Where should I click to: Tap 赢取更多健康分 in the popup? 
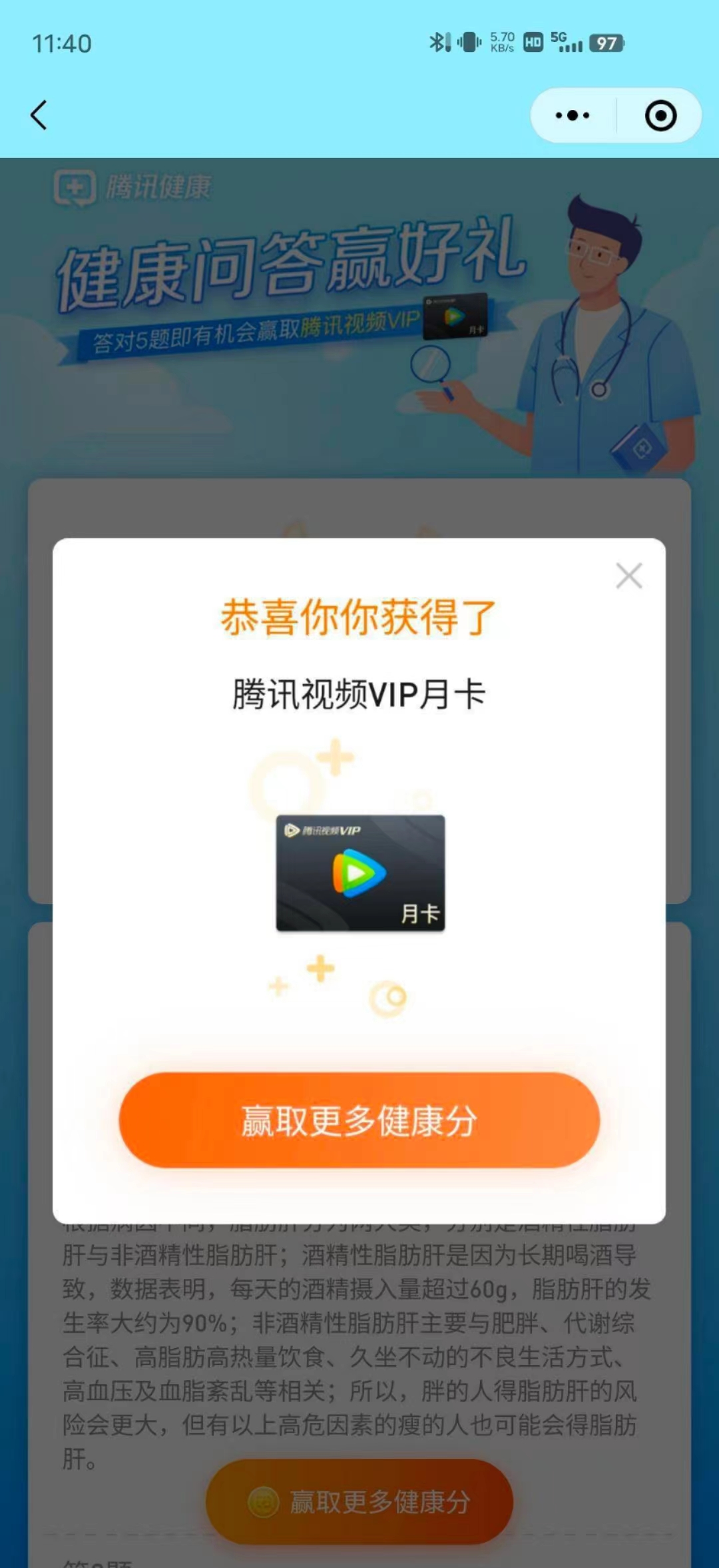[x=359, y=1120]
